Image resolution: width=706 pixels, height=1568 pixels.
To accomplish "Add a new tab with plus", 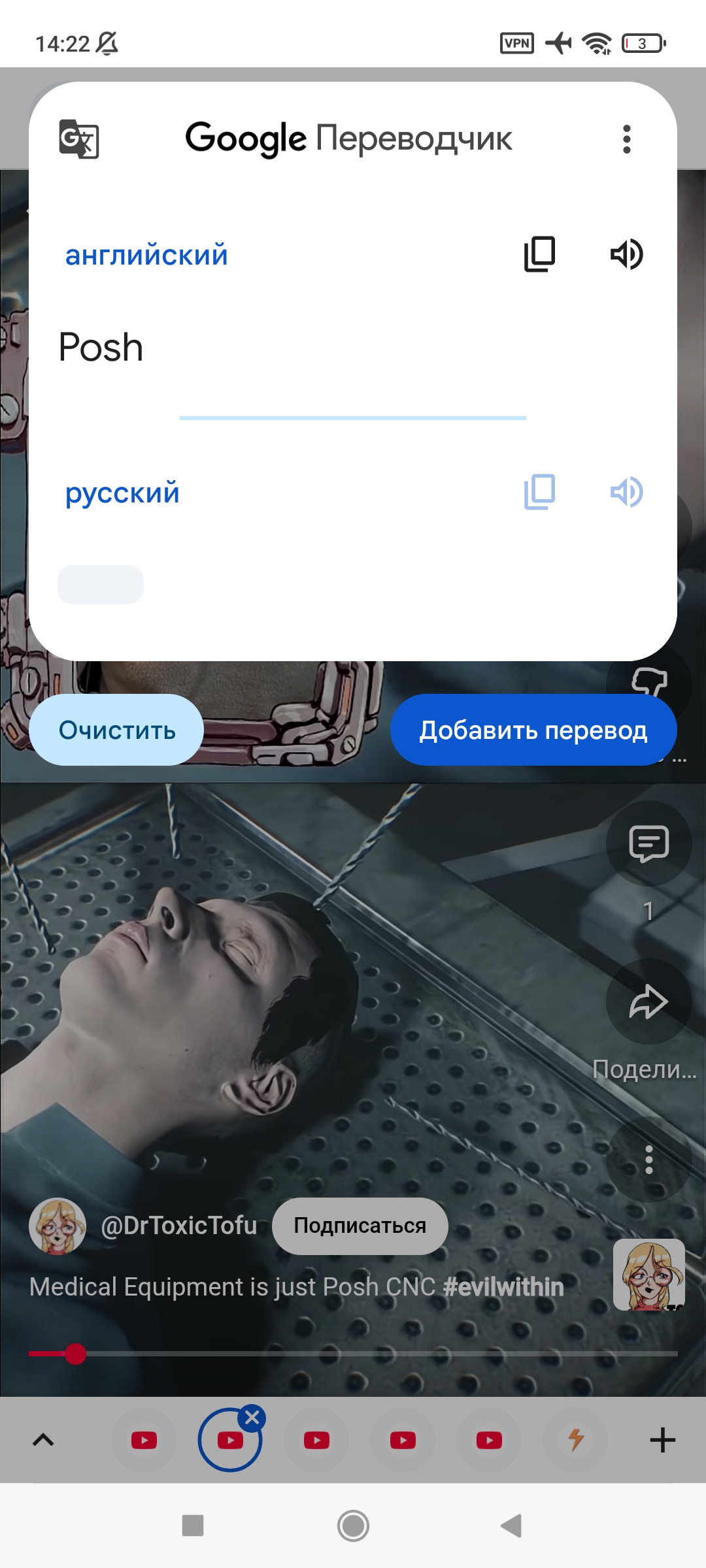I will click(662, 1440).
